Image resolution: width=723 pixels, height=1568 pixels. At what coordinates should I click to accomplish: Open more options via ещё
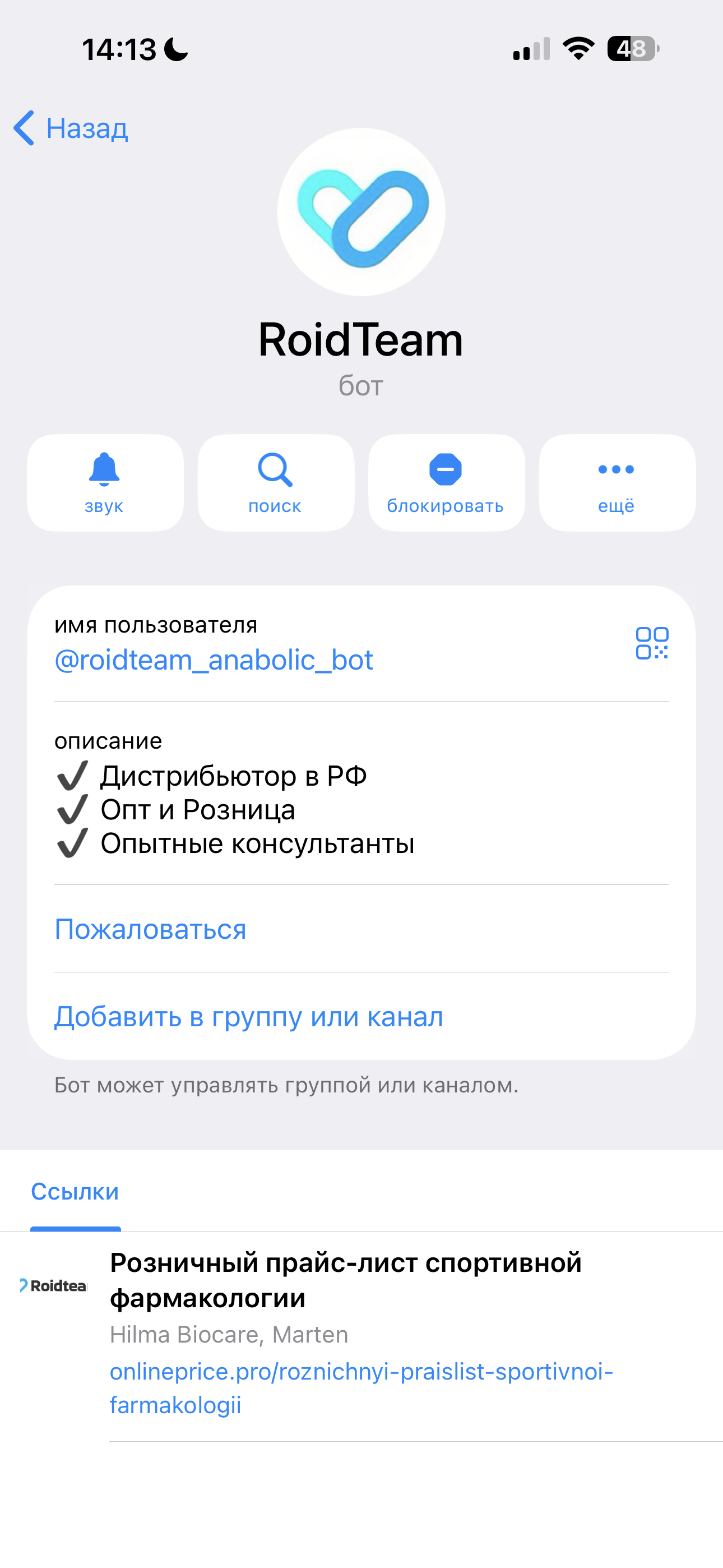coord(617,483)
